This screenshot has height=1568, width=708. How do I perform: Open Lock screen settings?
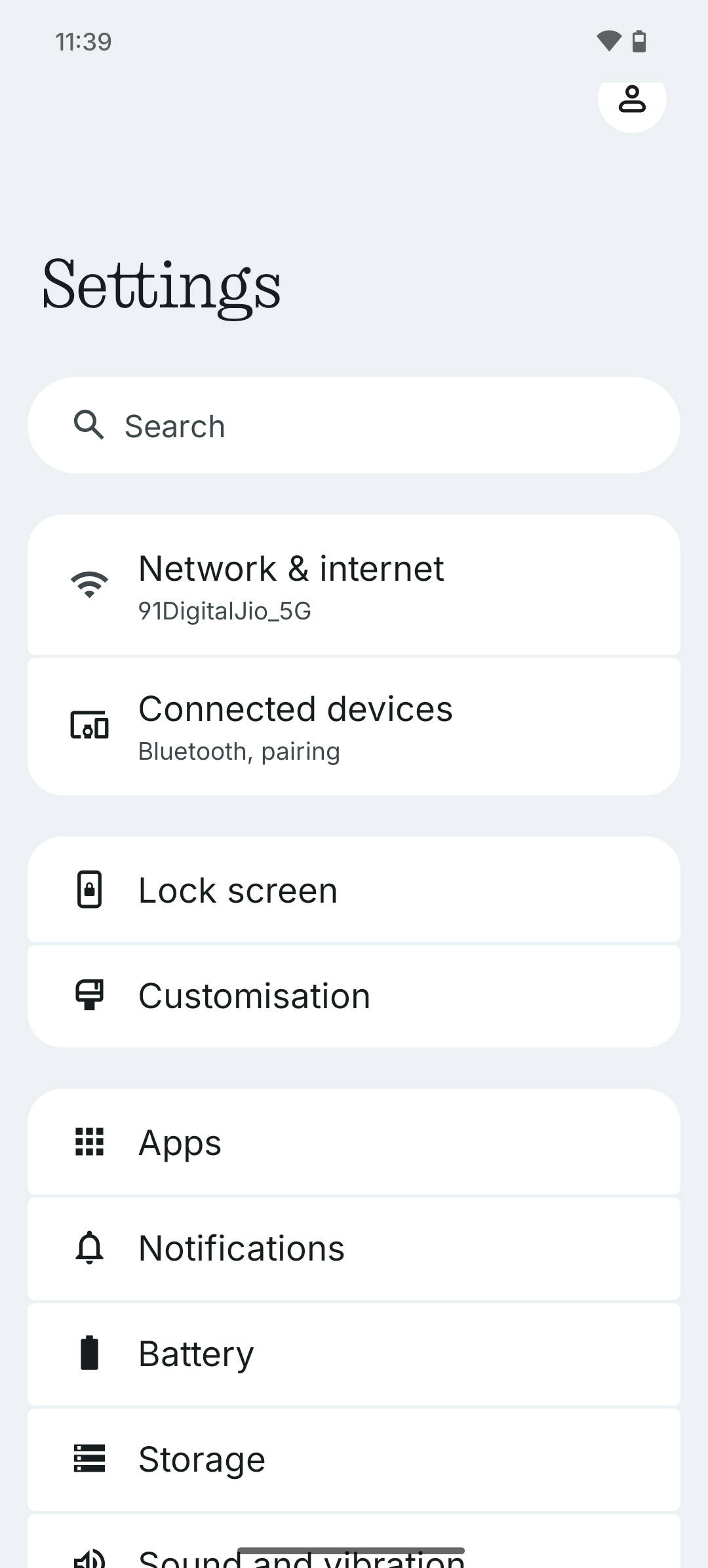pos(354,890)
